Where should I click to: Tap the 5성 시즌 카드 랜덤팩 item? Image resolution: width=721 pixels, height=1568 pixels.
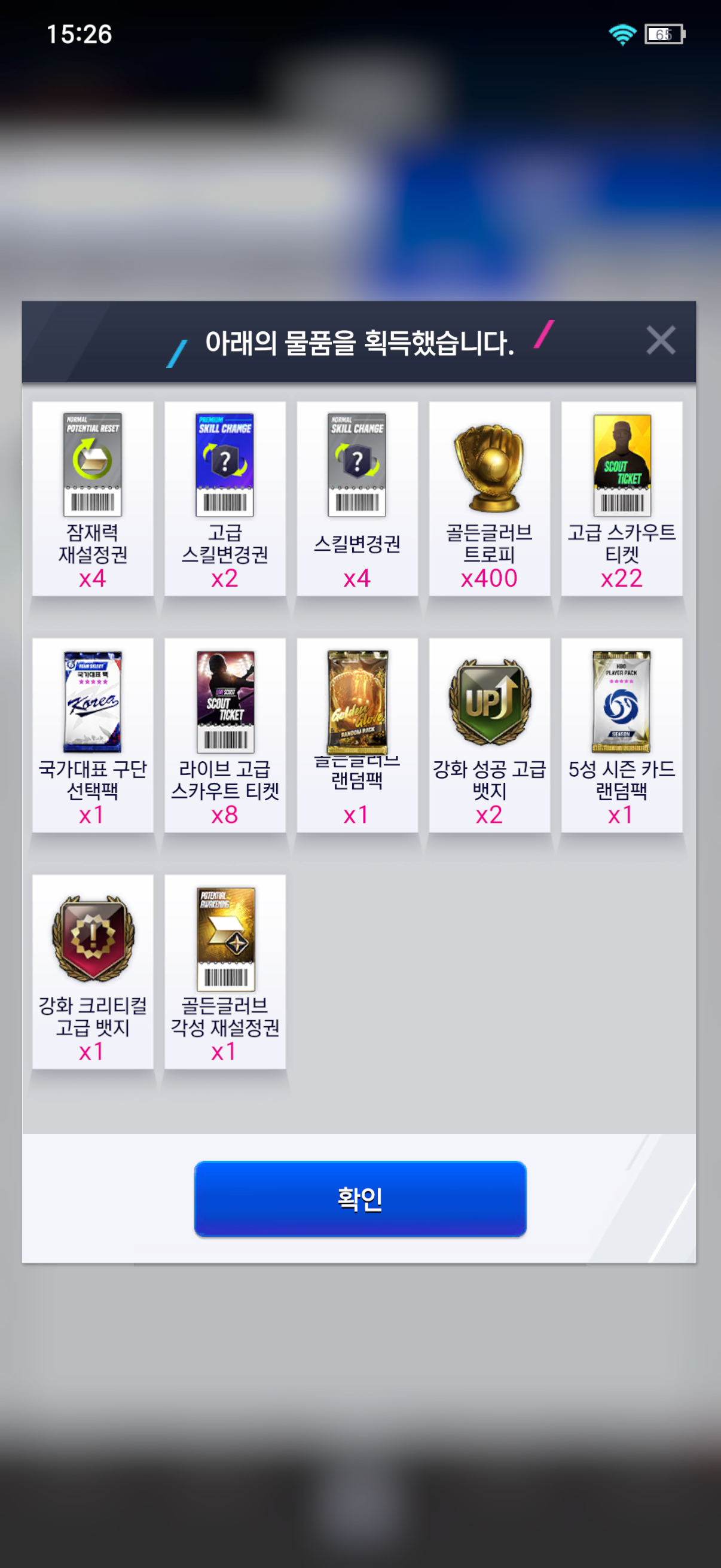pyautogui.click(x=621, y=735)
